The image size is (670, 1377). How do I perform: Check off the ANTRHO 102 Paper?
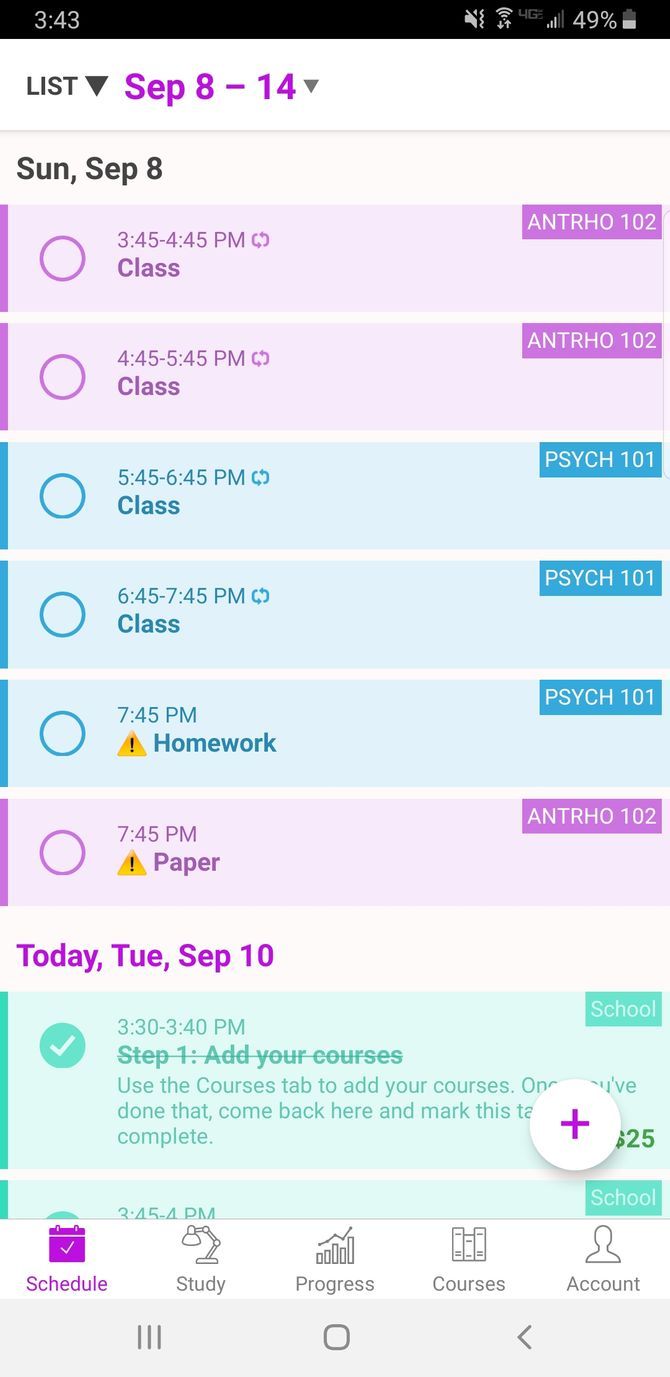pos(62,853)
